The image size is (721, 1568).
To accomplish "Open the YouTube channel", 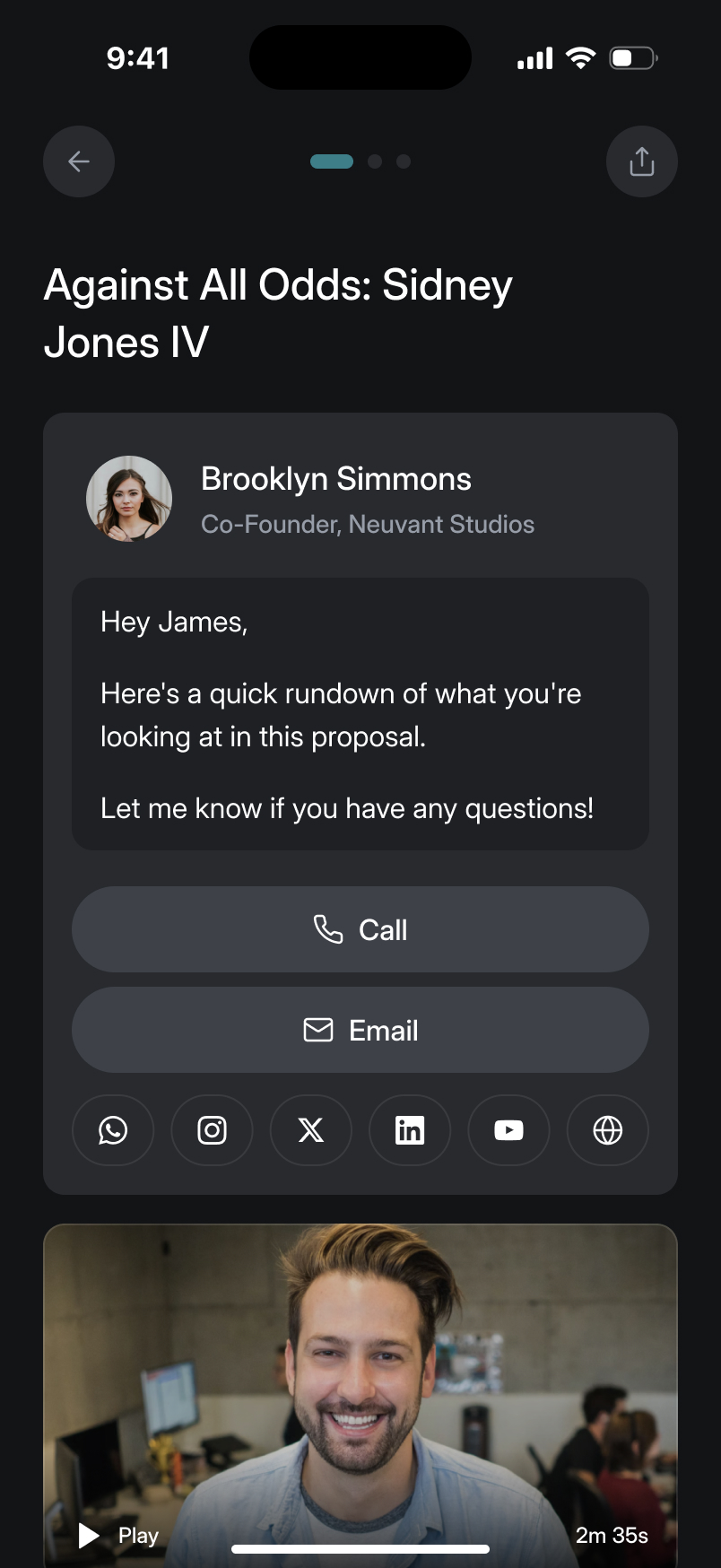I will point(508,1130).
